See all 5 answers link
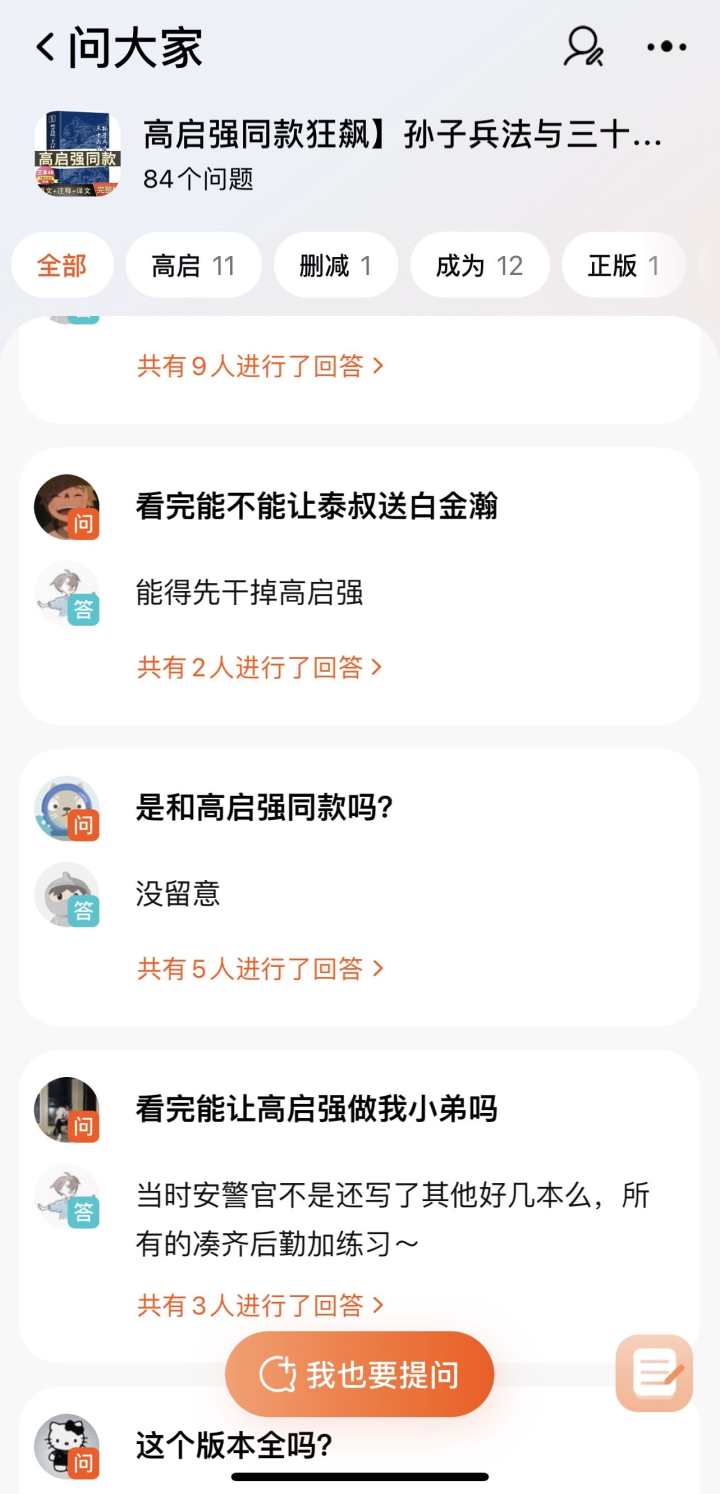The image size is (720, 1494). 260,968
